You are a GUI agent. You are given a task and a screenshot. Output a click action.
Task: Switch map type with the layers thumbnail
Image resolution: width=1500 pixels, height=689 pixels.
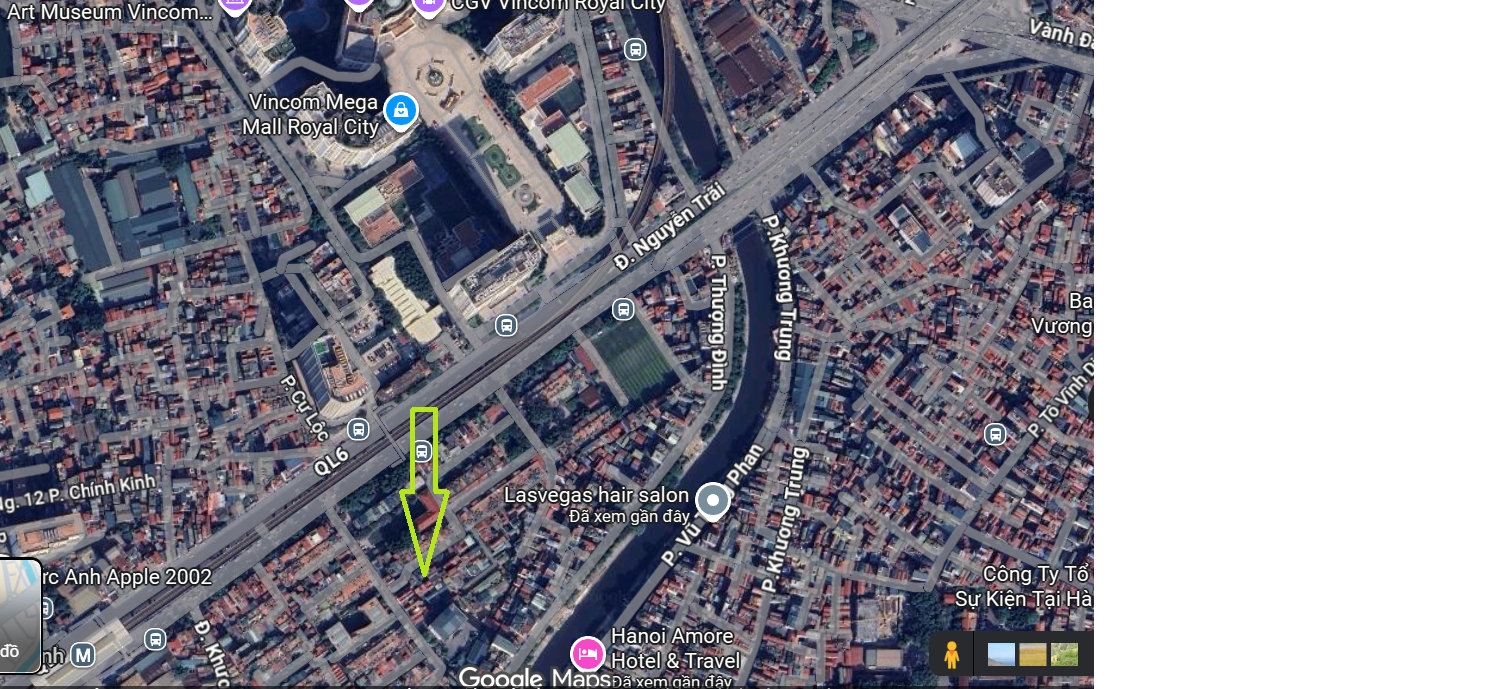coord(20,615)
